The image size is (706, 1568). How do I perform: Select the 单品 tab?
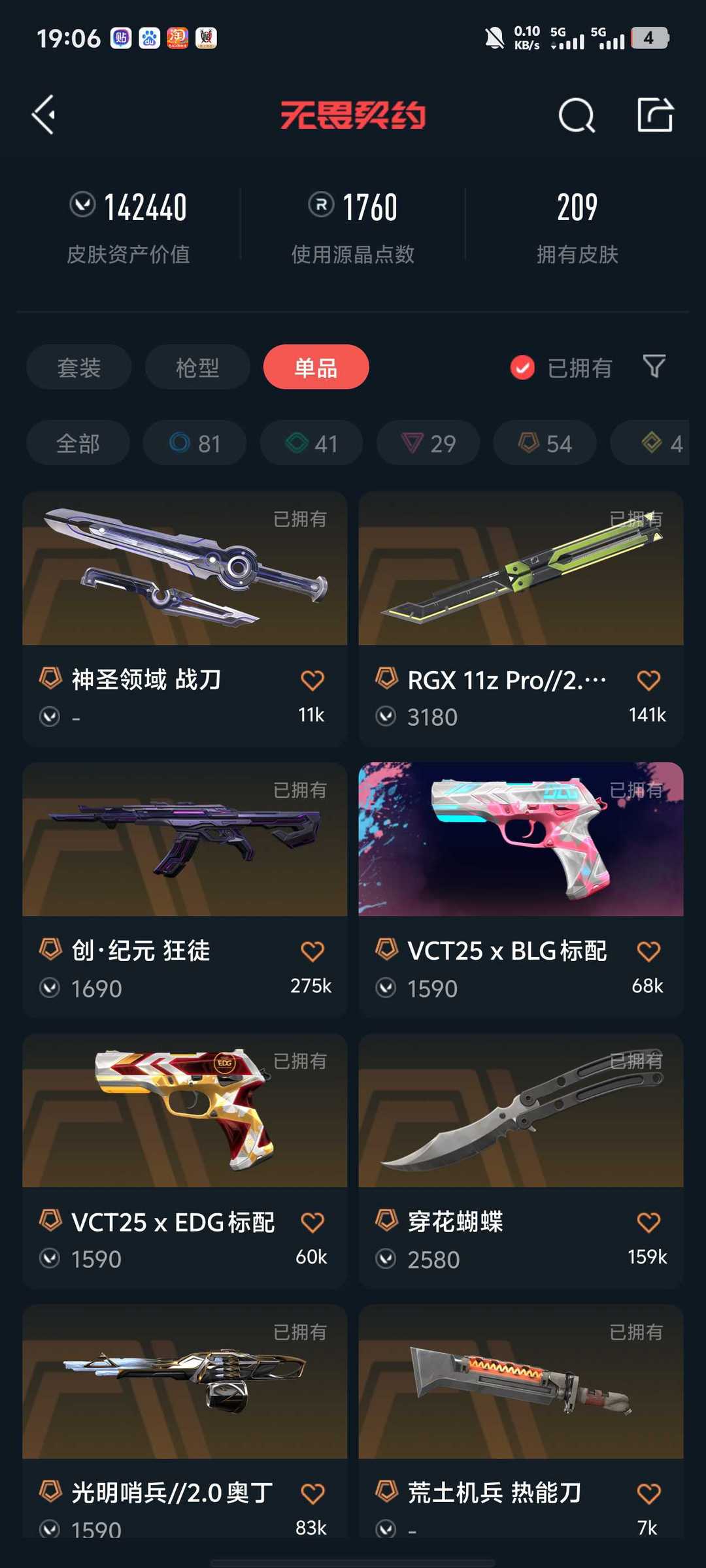point(316,367)
